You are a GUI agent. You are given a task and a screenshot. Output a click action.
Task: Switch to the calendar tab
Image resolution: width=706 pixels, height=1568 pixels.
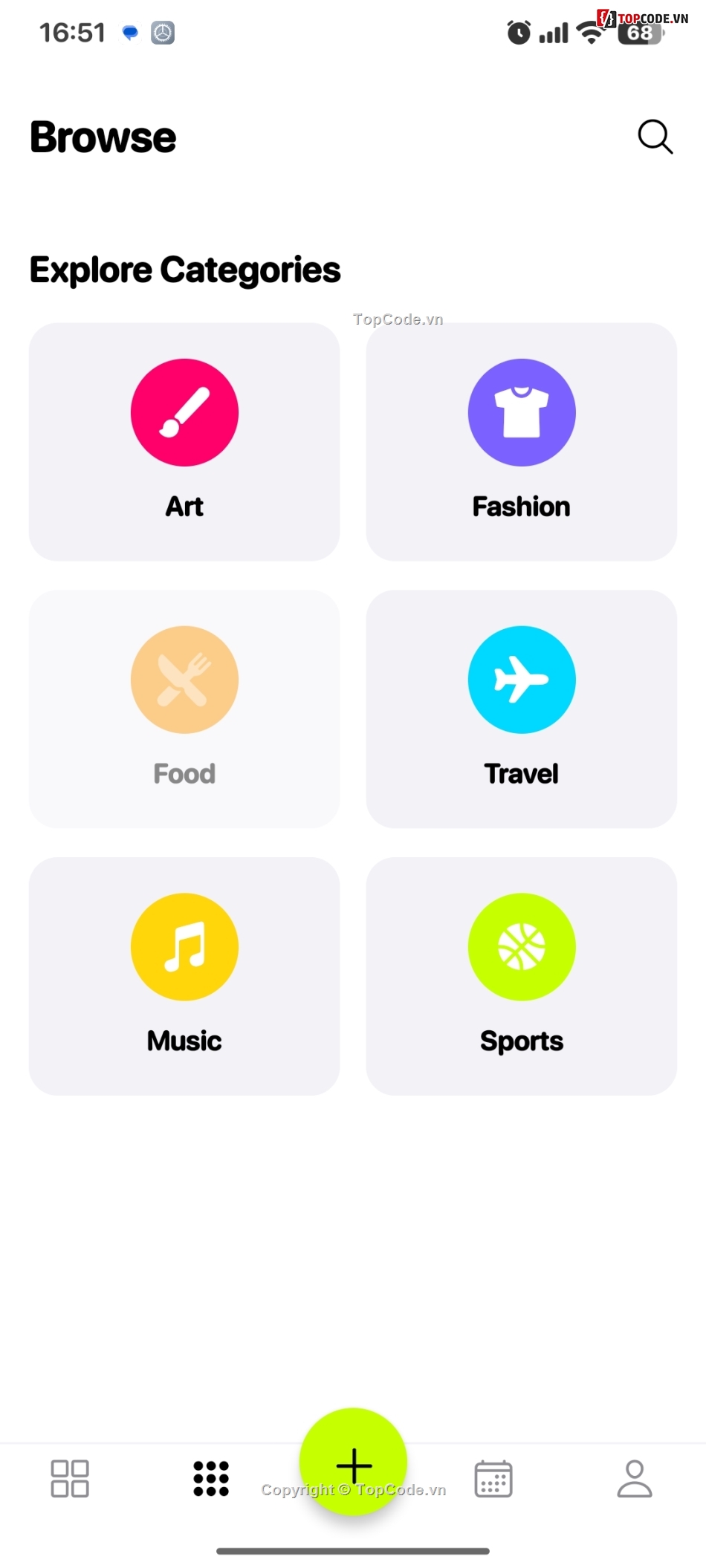(493, 1478)
